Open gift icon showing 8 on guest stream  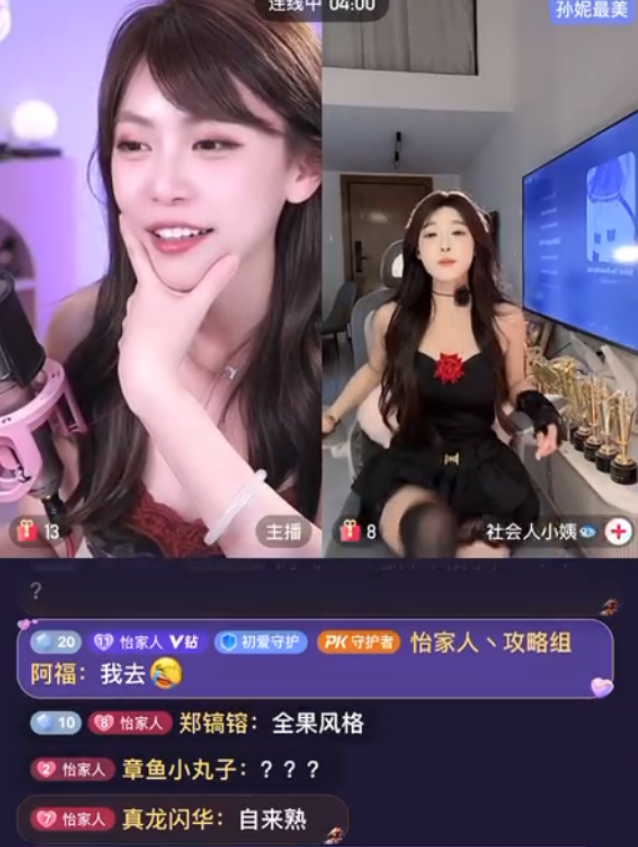pyautogui.click(x=349, y=531)
